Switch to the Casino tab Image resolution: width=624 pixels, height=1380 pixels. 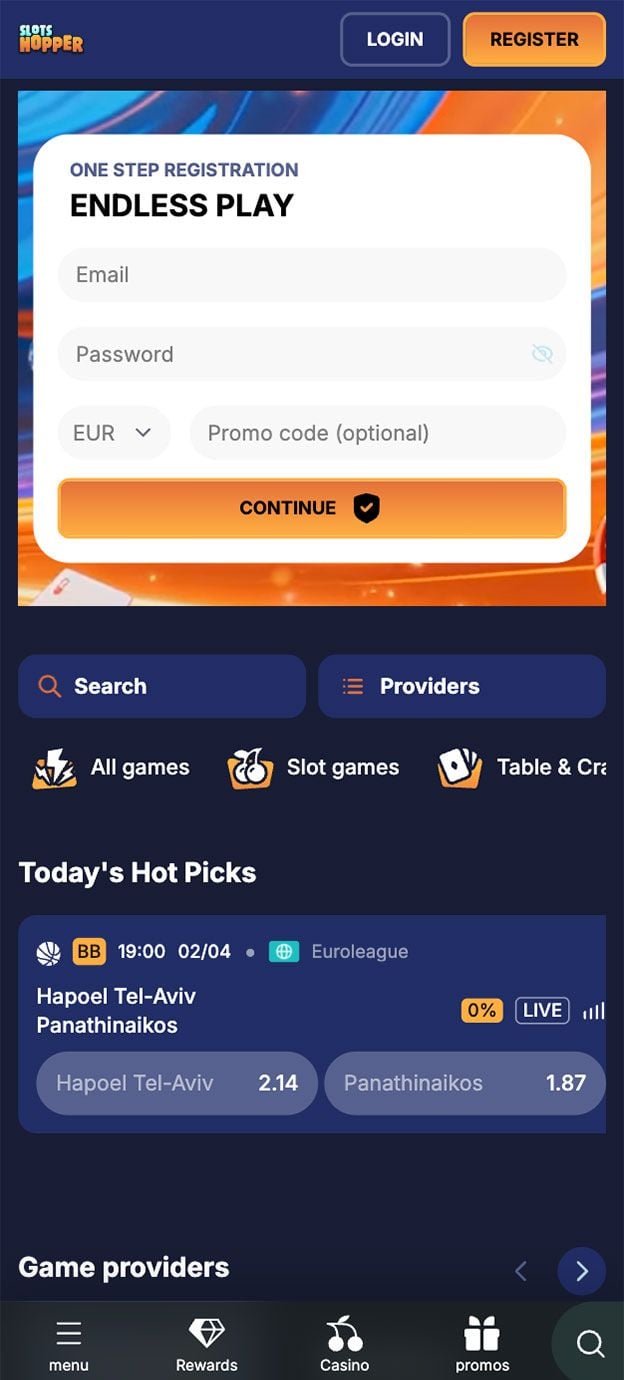click(345, 1345)
